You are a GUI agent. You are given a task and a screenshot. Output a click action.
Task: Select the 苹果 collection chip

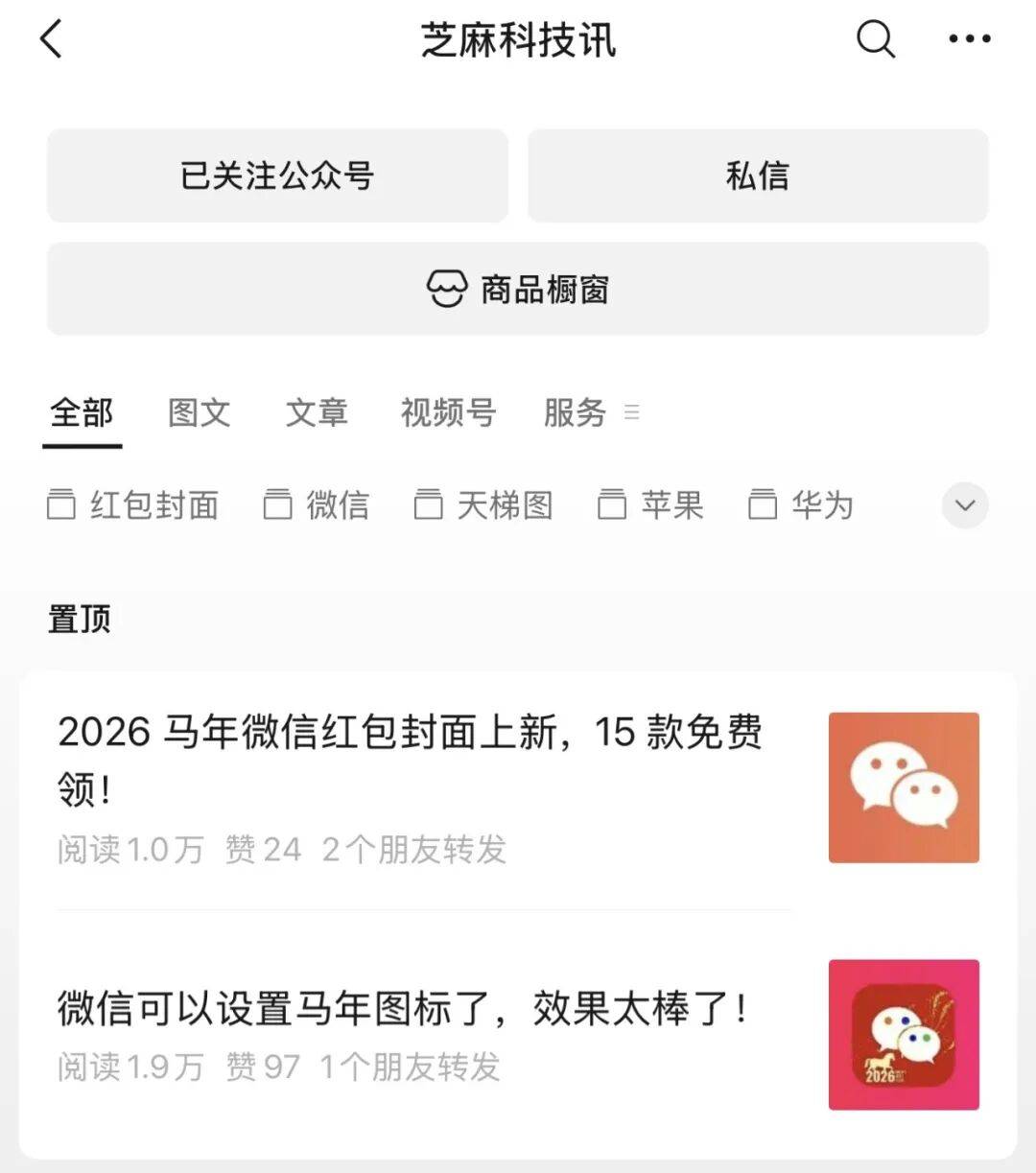coord(651,504)
